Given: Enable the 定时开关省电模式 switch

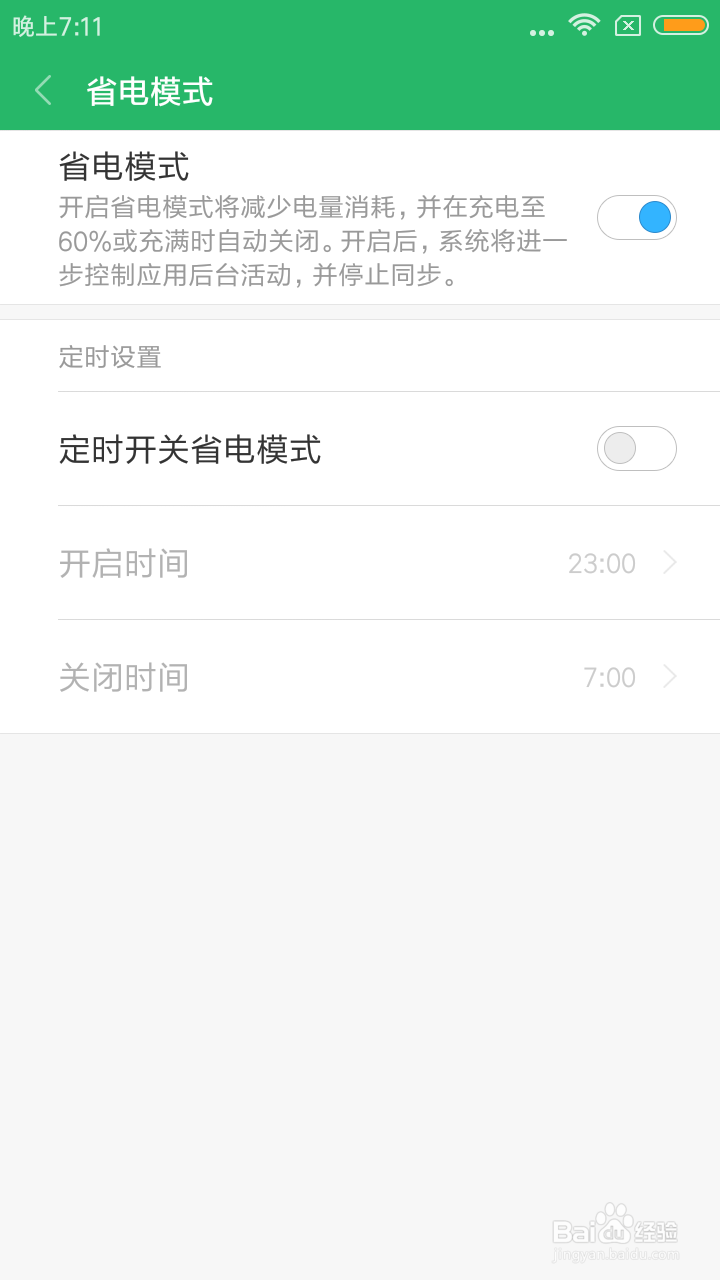Looking at the screenshot, I should point(637,449).
